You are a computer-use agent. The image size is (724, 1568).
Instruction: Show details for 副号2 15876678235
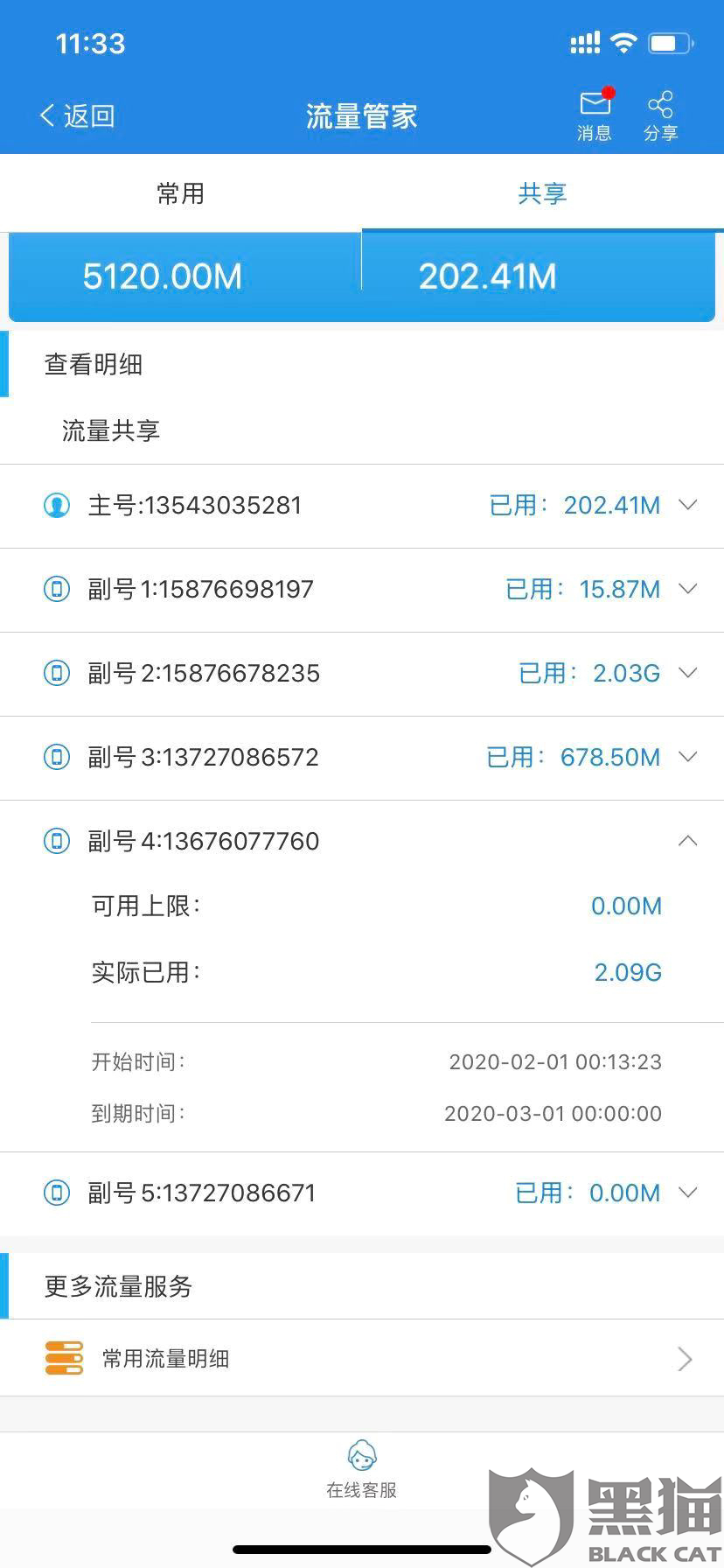click(x=687, y=674)
